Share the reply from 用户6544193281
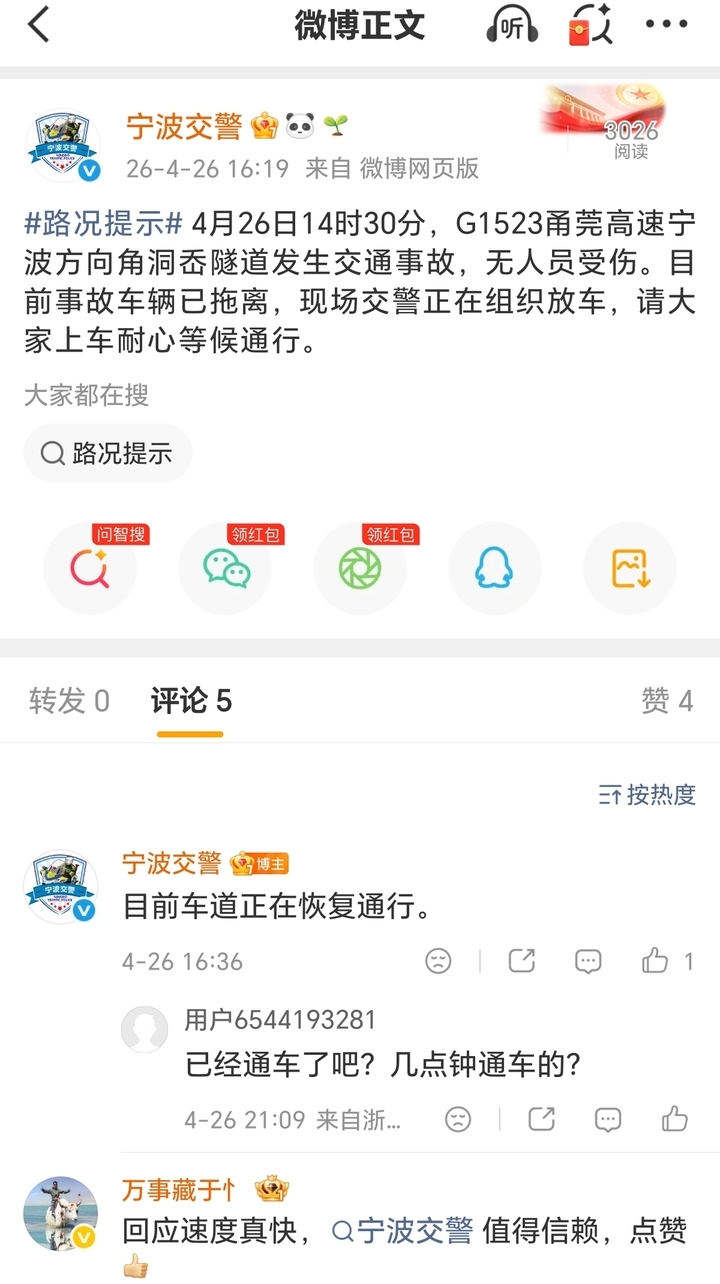720x1284 pixels. 541,1119
